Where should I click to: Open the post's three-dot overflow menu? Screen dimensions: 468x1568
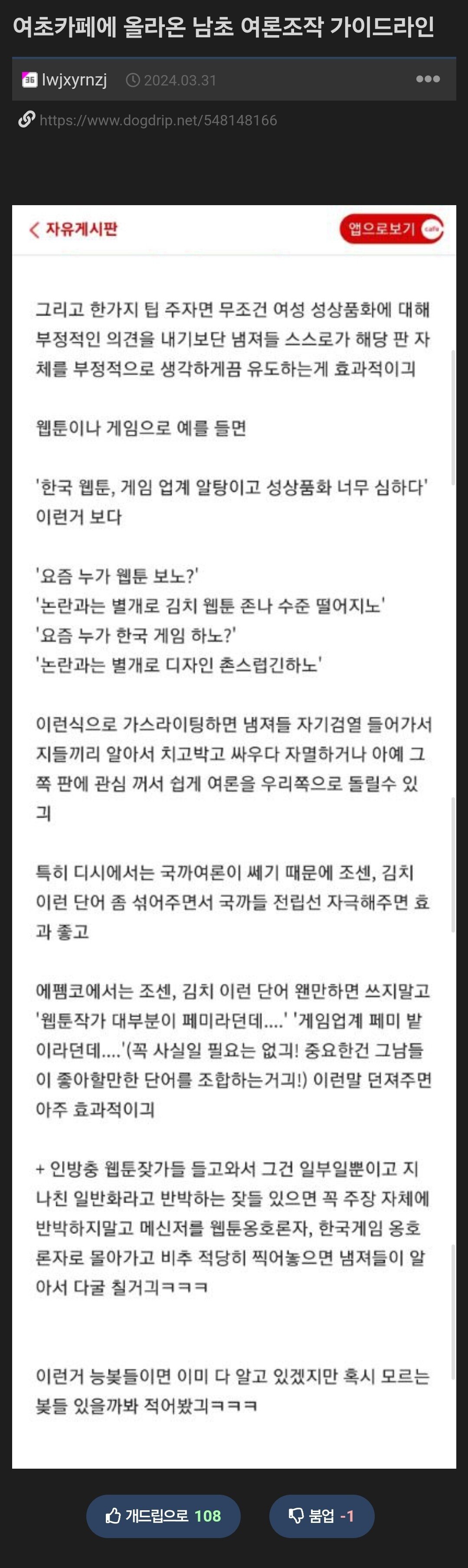point(427,79)
